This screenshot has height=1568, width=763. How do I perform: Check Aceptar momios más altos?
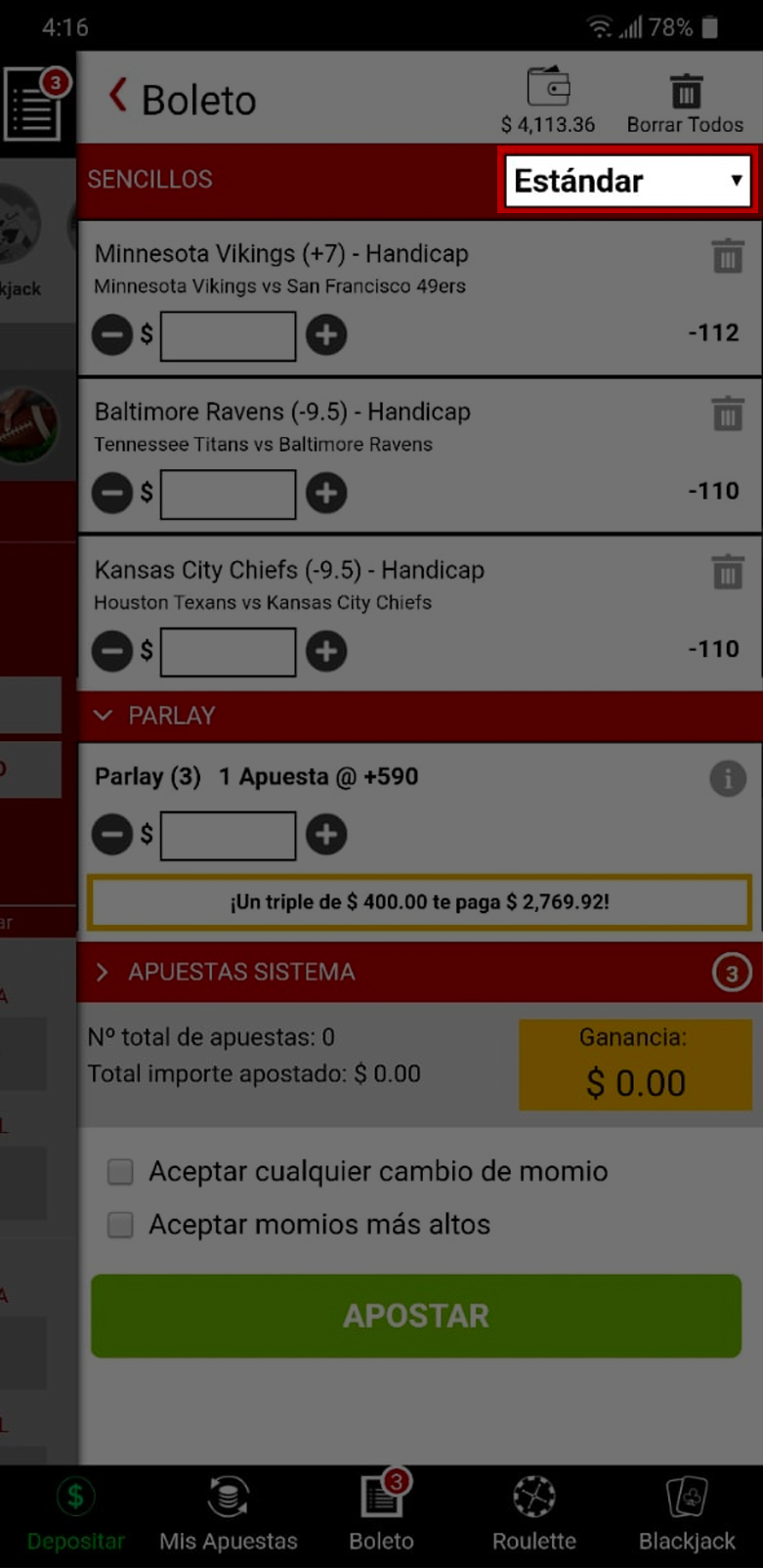coord(120,1224)
